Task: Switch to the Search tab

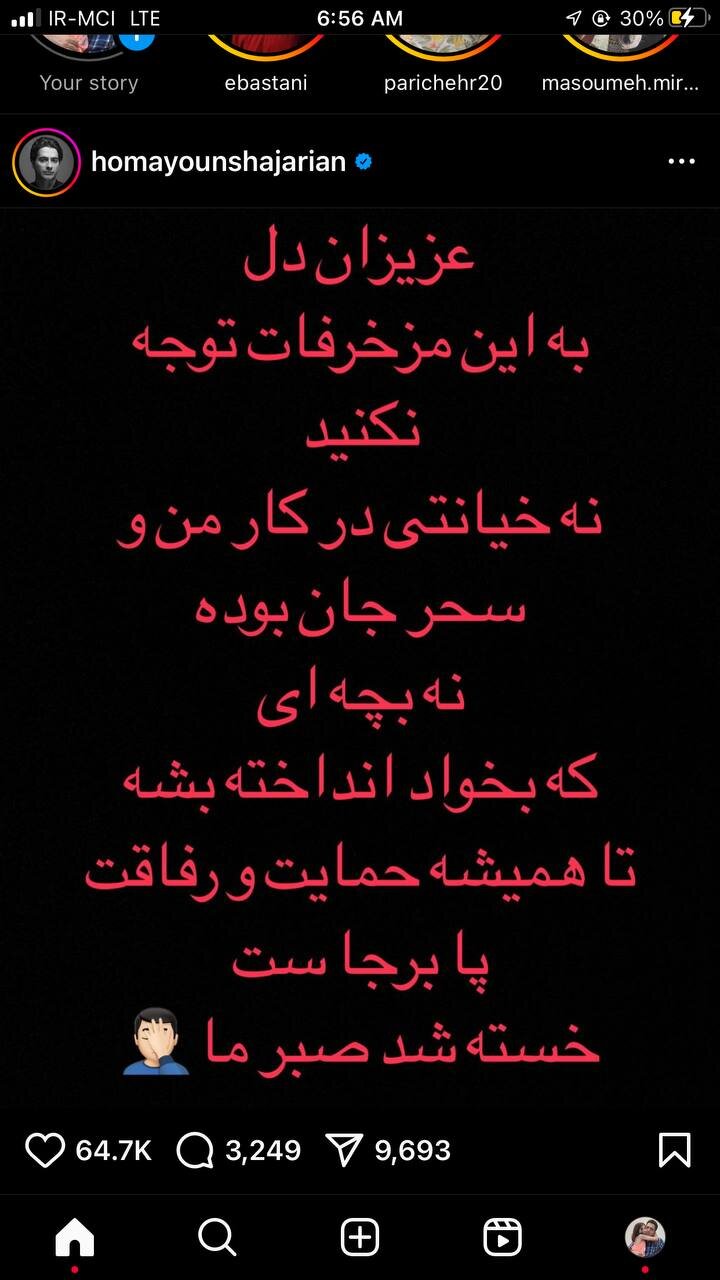Action: point(217,1238)
